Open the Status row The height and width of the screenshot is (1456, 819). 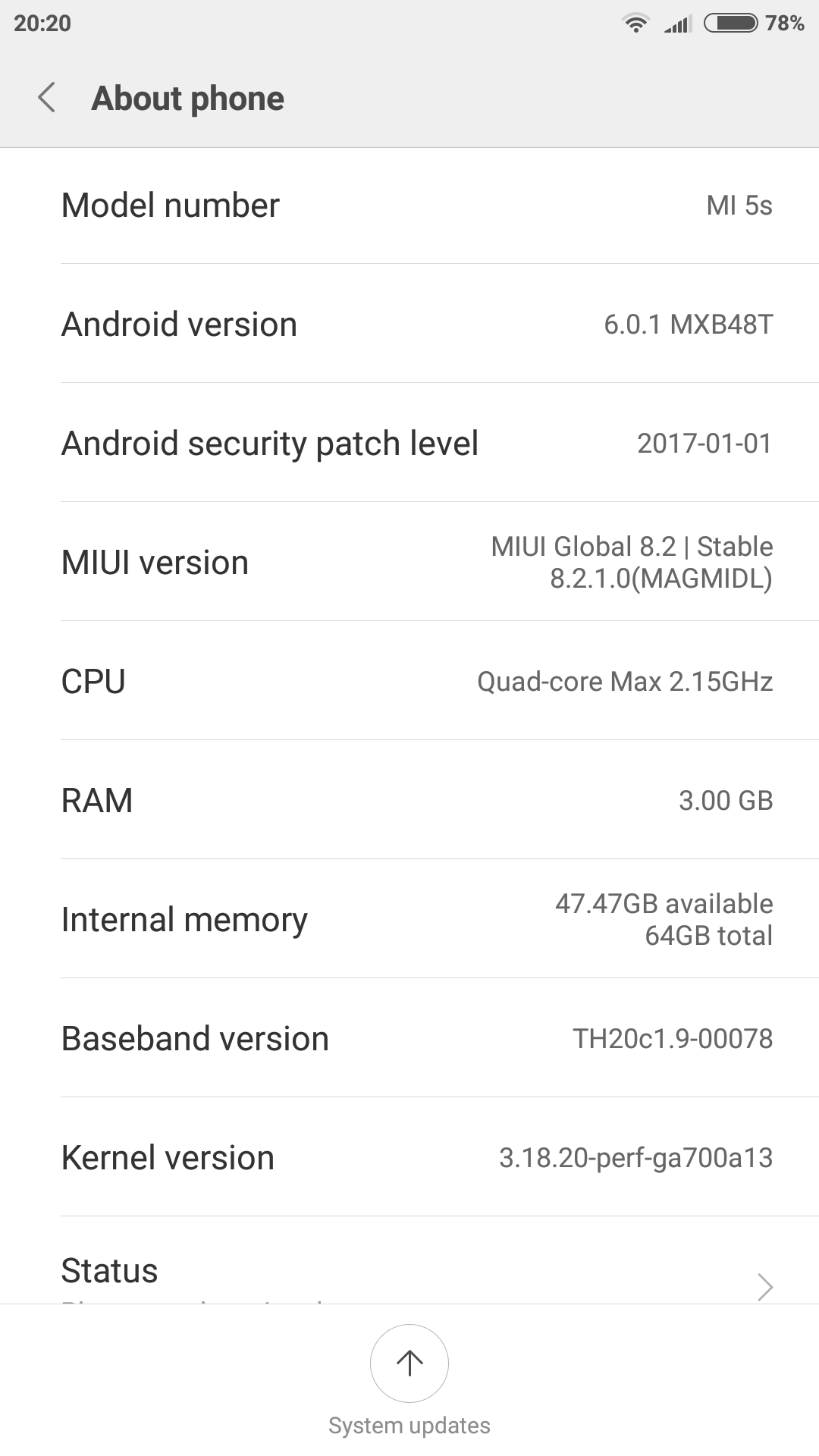pos(409,1260)
